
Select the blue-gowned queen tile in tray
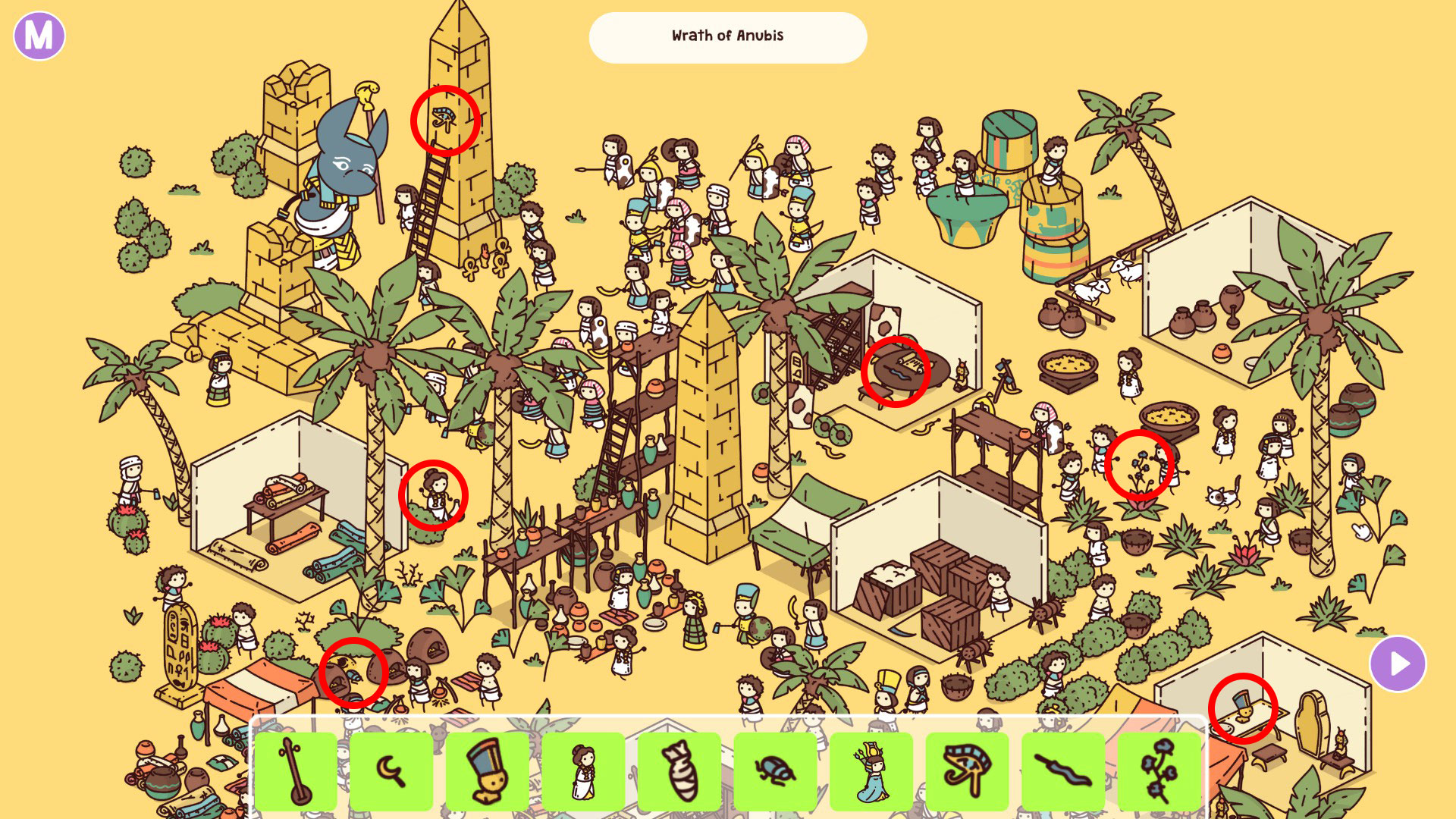tap(871, 771)
